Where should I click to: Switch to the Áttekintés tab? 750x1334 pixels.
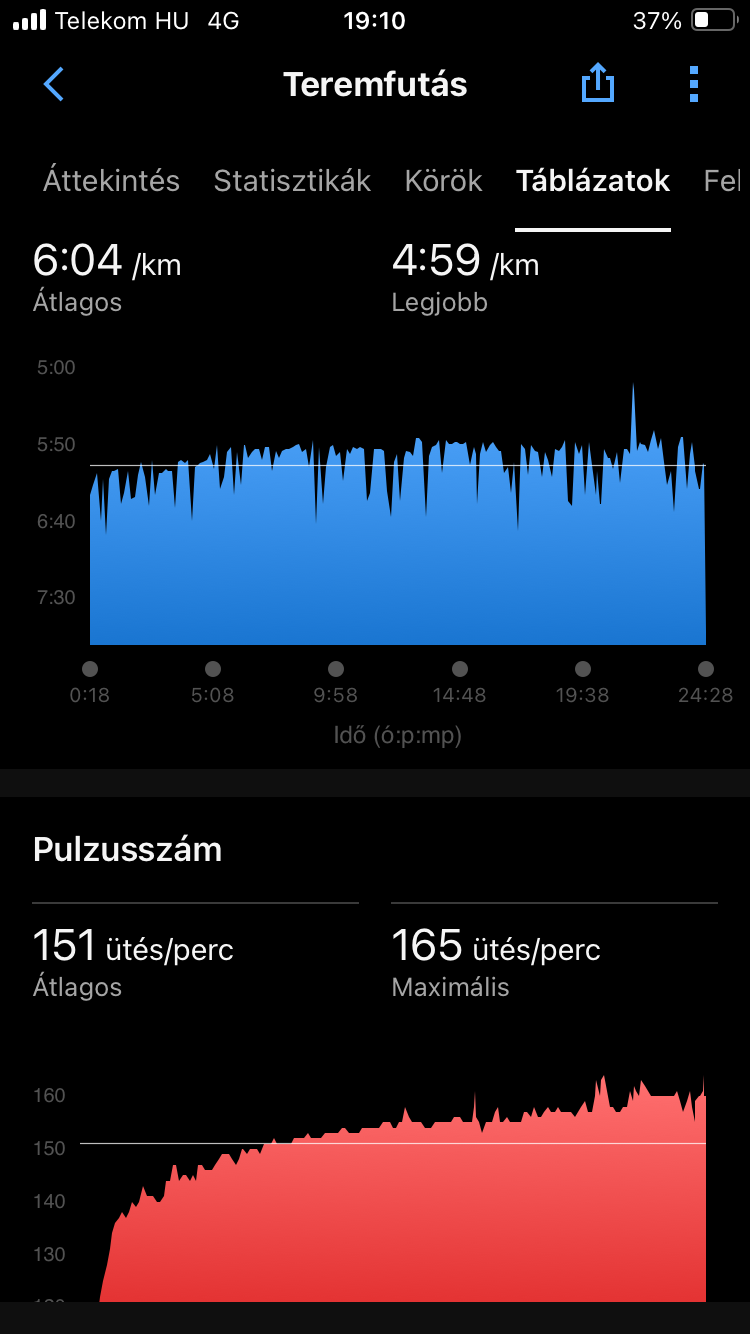coord(111,181)
